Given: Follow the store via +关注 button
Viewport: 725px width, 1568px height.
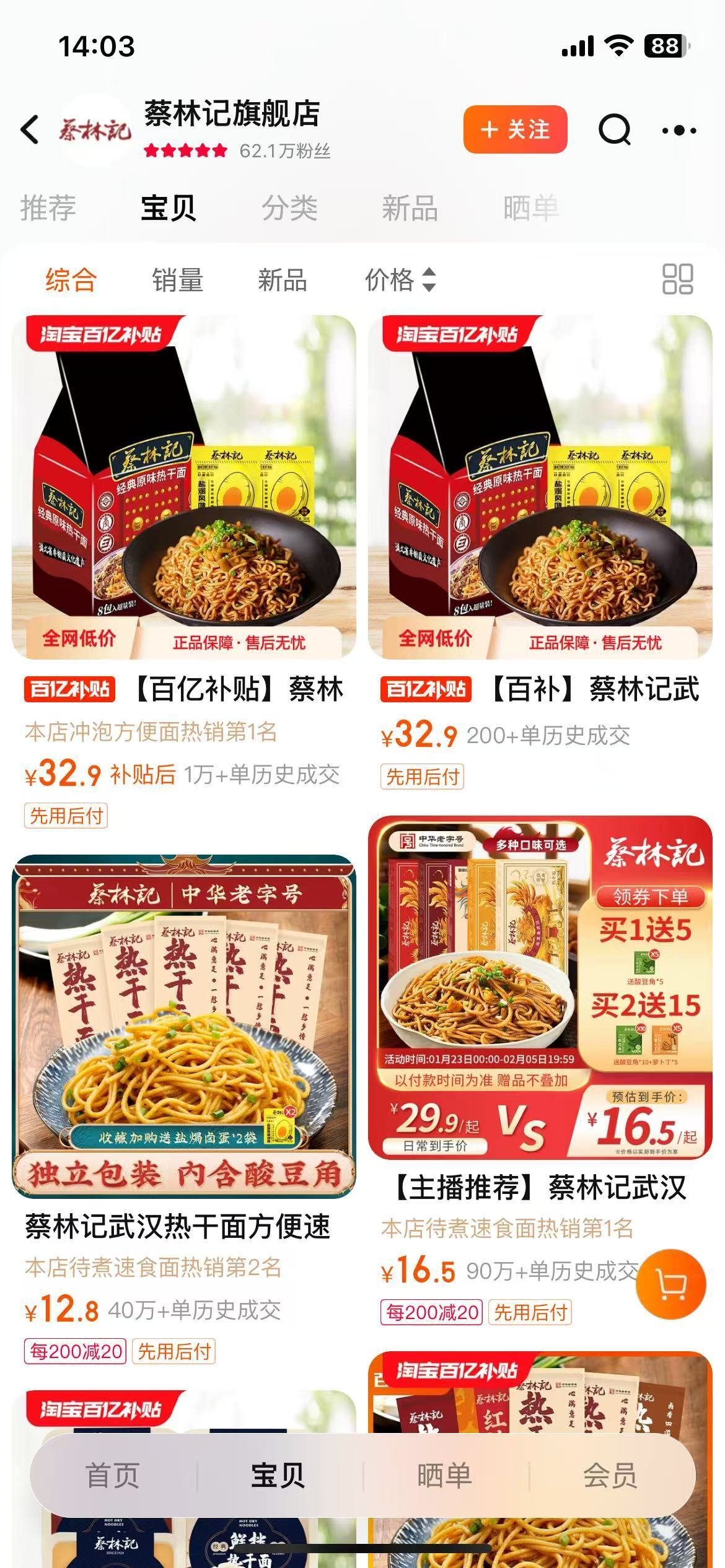Looking at the screenshot, I should point(516,130).
